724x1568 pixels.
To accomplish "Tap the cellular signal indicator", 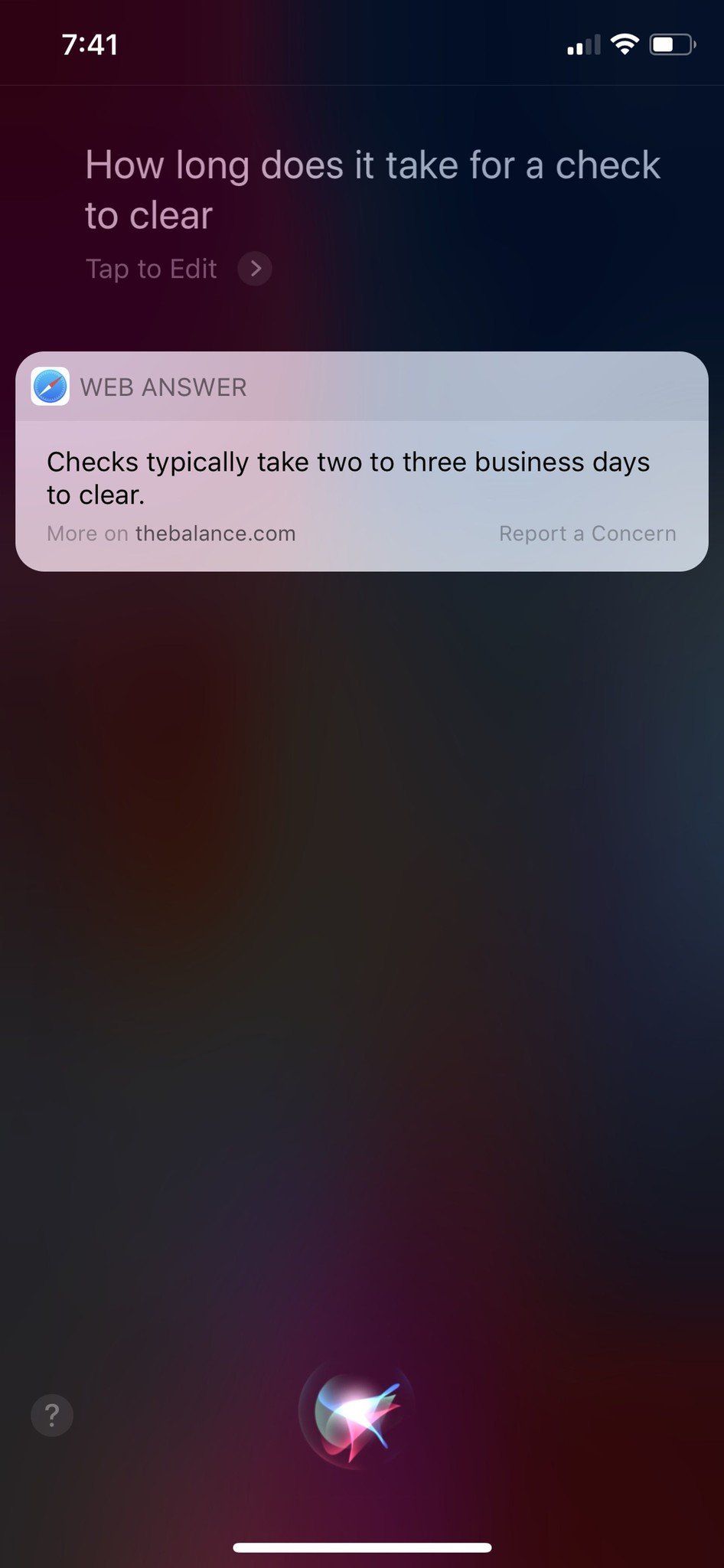I will pos(582,46).
